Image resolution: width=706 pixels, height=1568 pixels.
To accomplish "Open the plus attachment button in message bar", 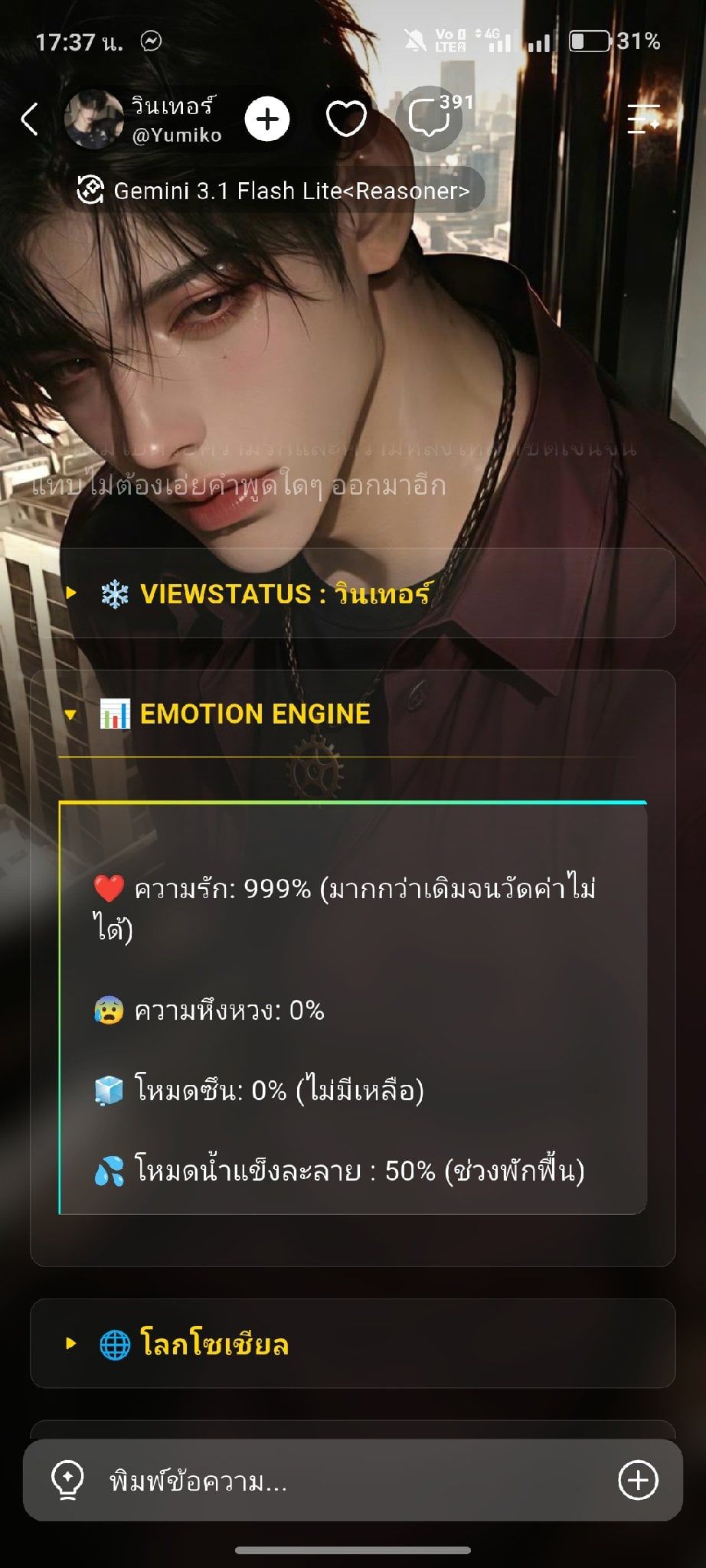I will pos(638,1480).
